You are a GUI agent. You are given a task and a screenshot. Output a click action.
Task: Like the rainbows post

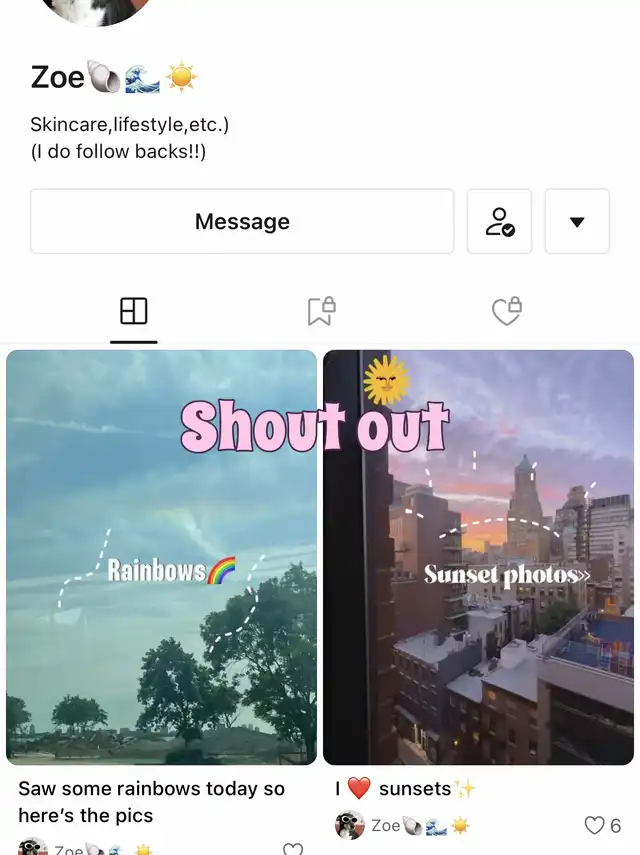(x=293, y=849)
